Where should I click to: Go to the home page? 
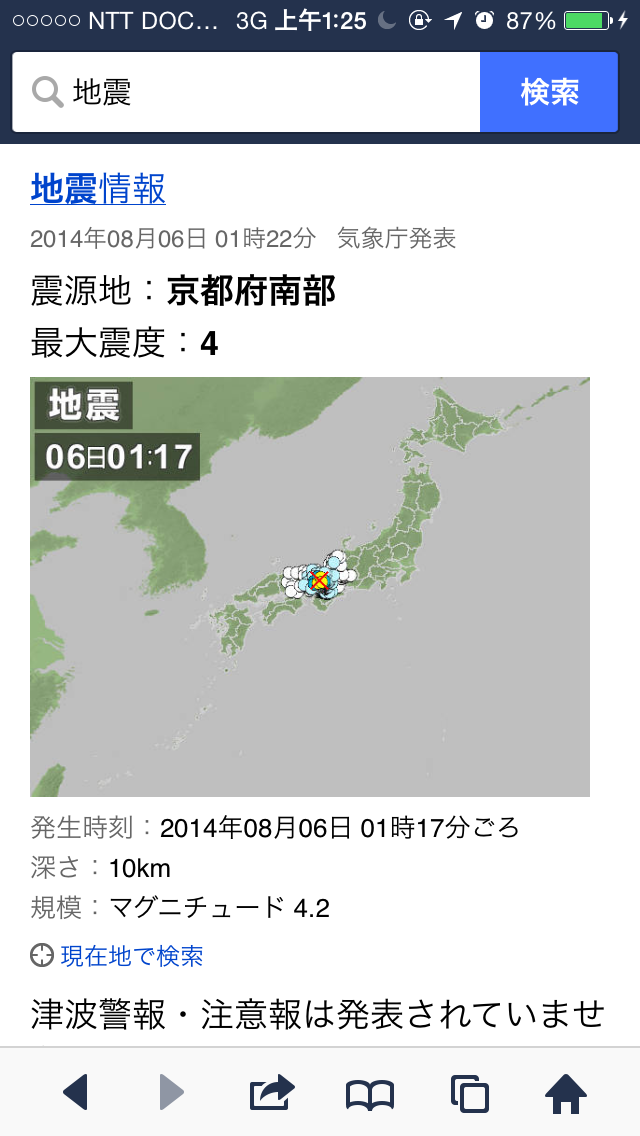coord(565,1093)
